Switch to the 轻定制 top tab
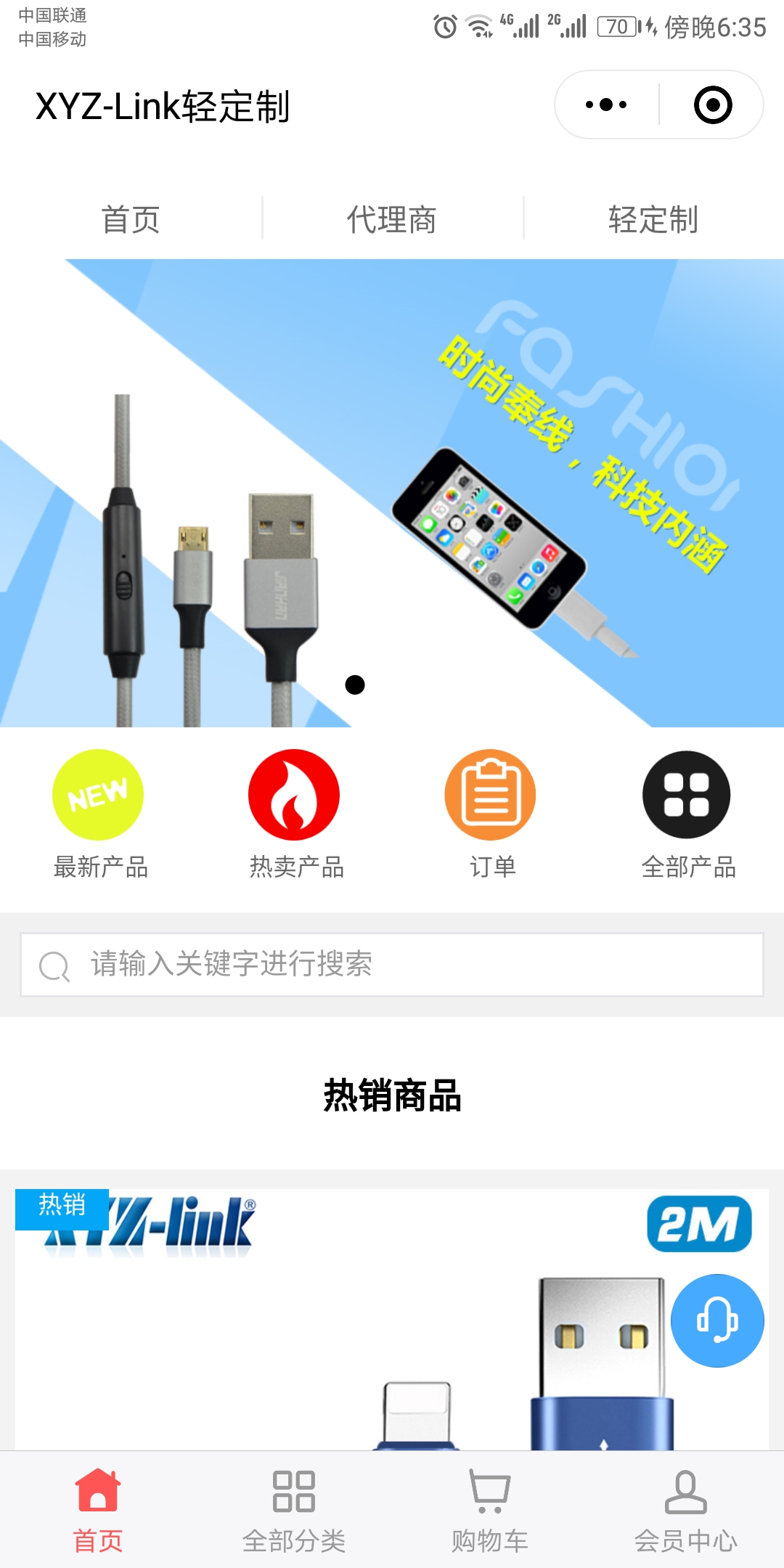The height and width of the screenshot is (1568, 784). (653, 219)
